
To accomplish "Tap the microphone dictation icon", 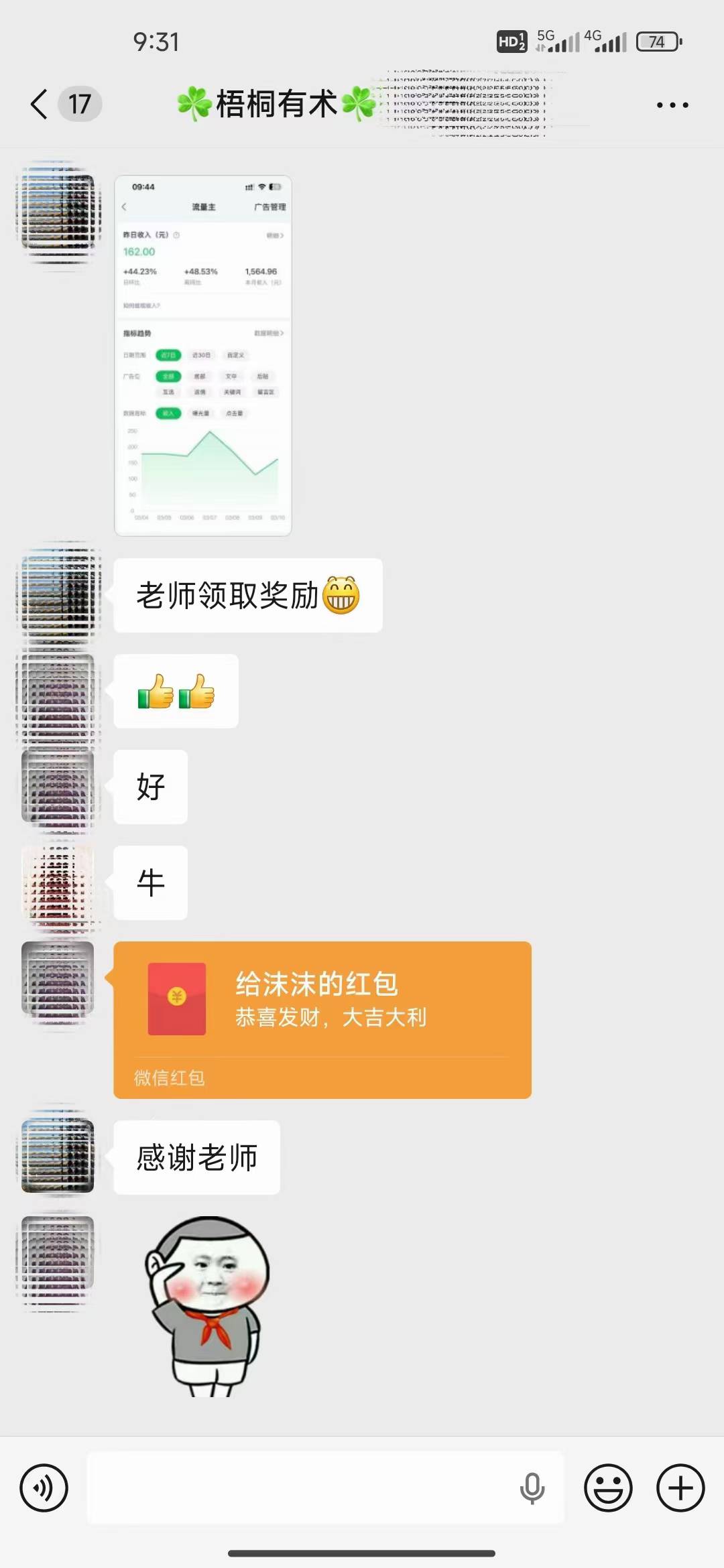I will tap(532, 1488).
